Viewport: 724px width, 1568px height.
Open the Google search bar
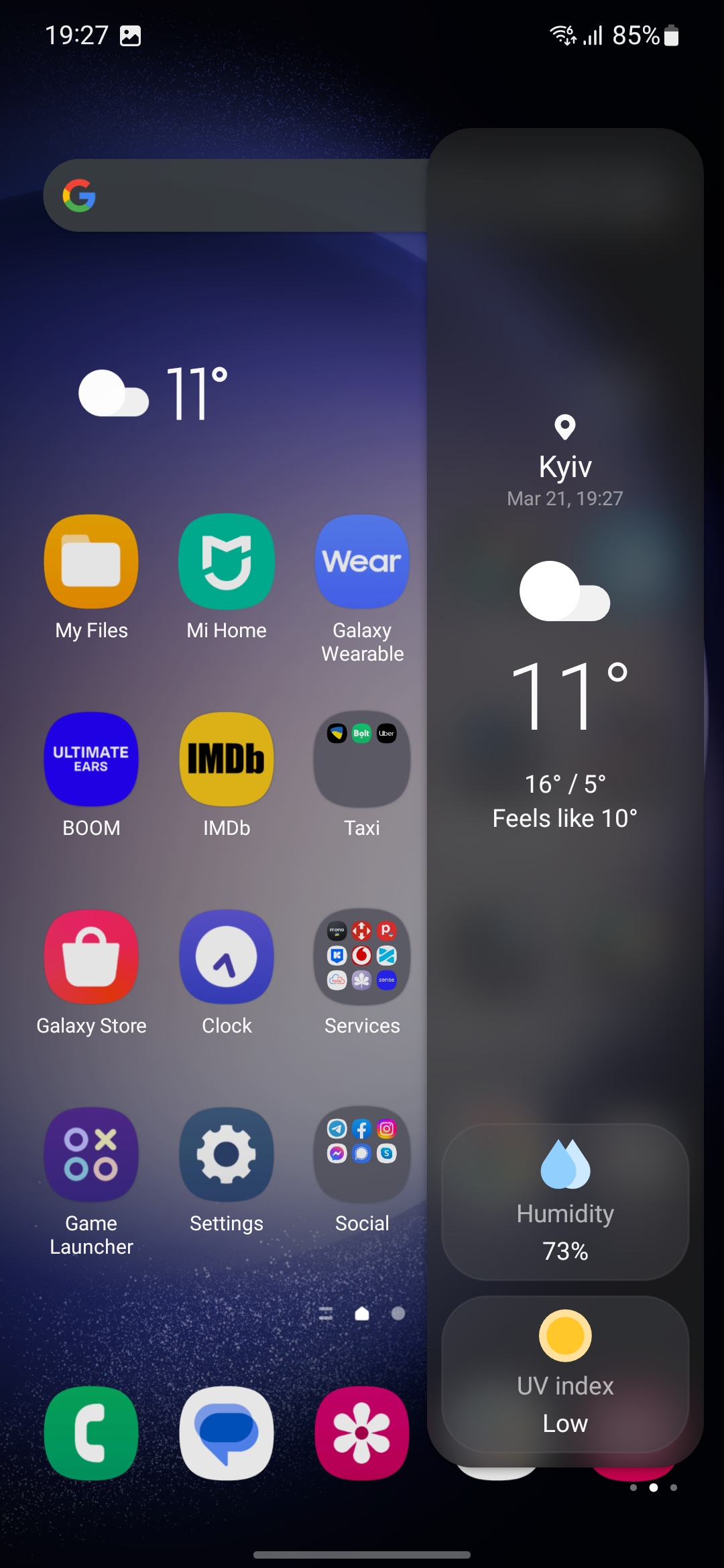[235, 196]
